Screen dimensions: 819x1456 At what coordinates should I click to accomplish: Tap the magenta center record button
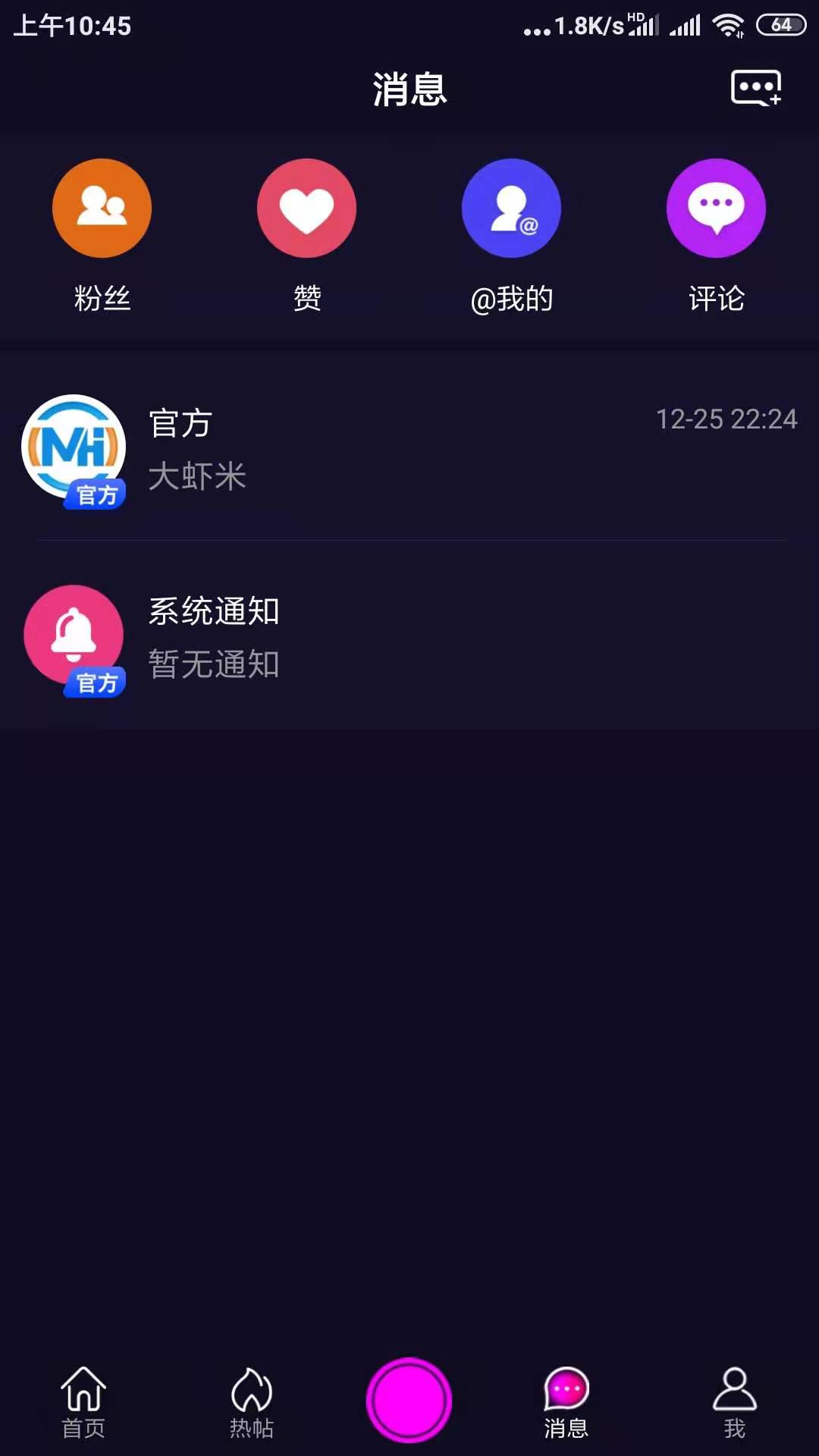point(409,1400)
